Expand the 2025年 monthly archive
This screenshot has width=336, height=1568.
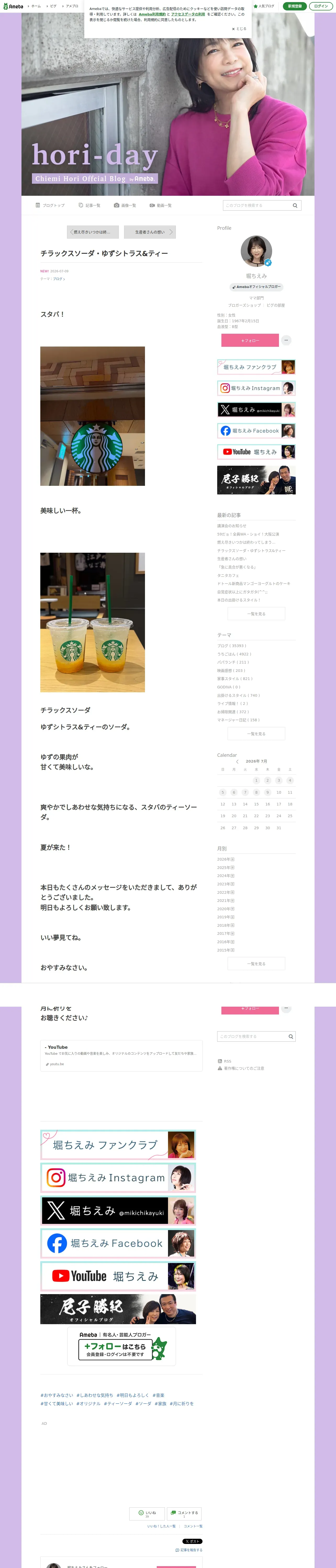(226, 867)
